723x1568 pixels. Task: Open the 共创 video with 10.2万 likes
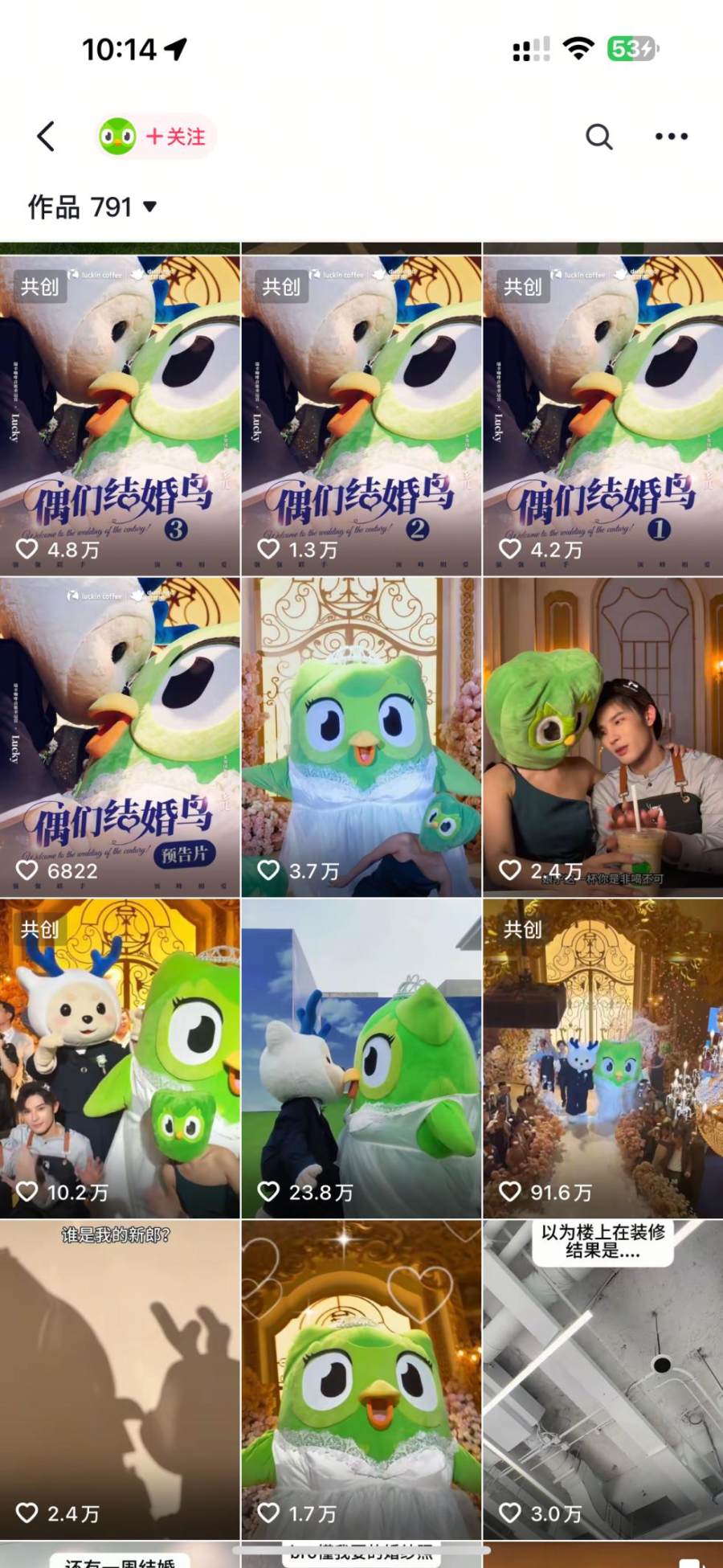tap(120, 1057)
